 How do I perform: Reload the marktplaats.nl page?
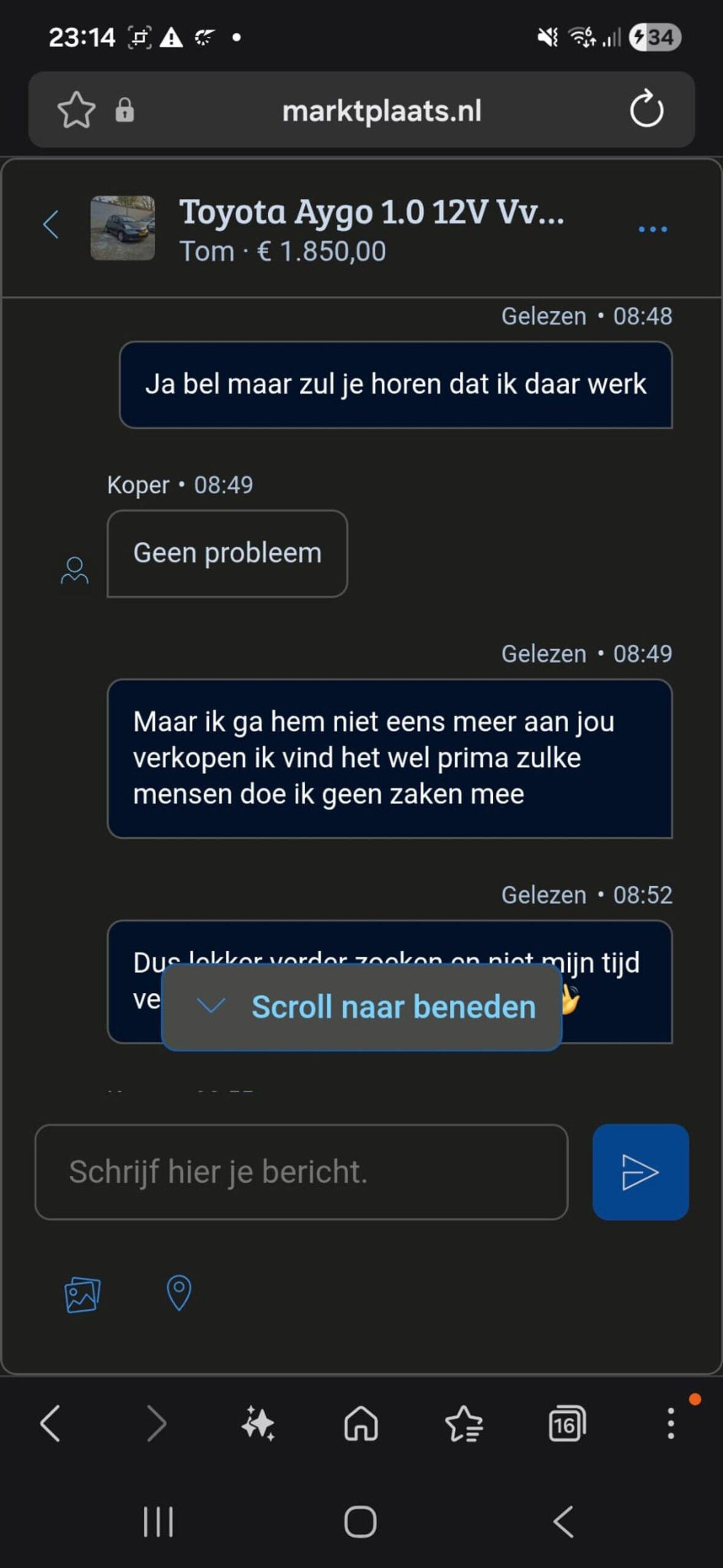click(x=646, y=109)
